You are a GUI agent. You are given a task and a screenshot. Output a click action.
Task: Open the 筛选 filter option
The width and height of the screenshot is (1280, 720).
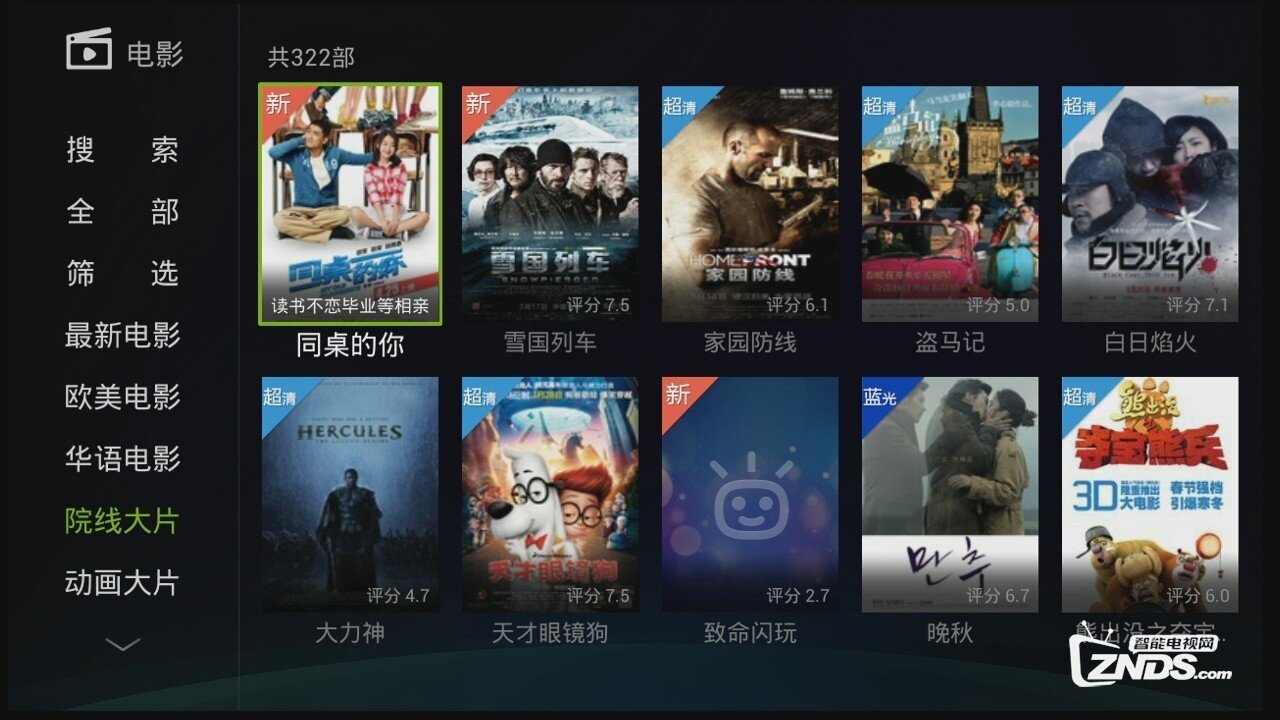tap(122, 274)
